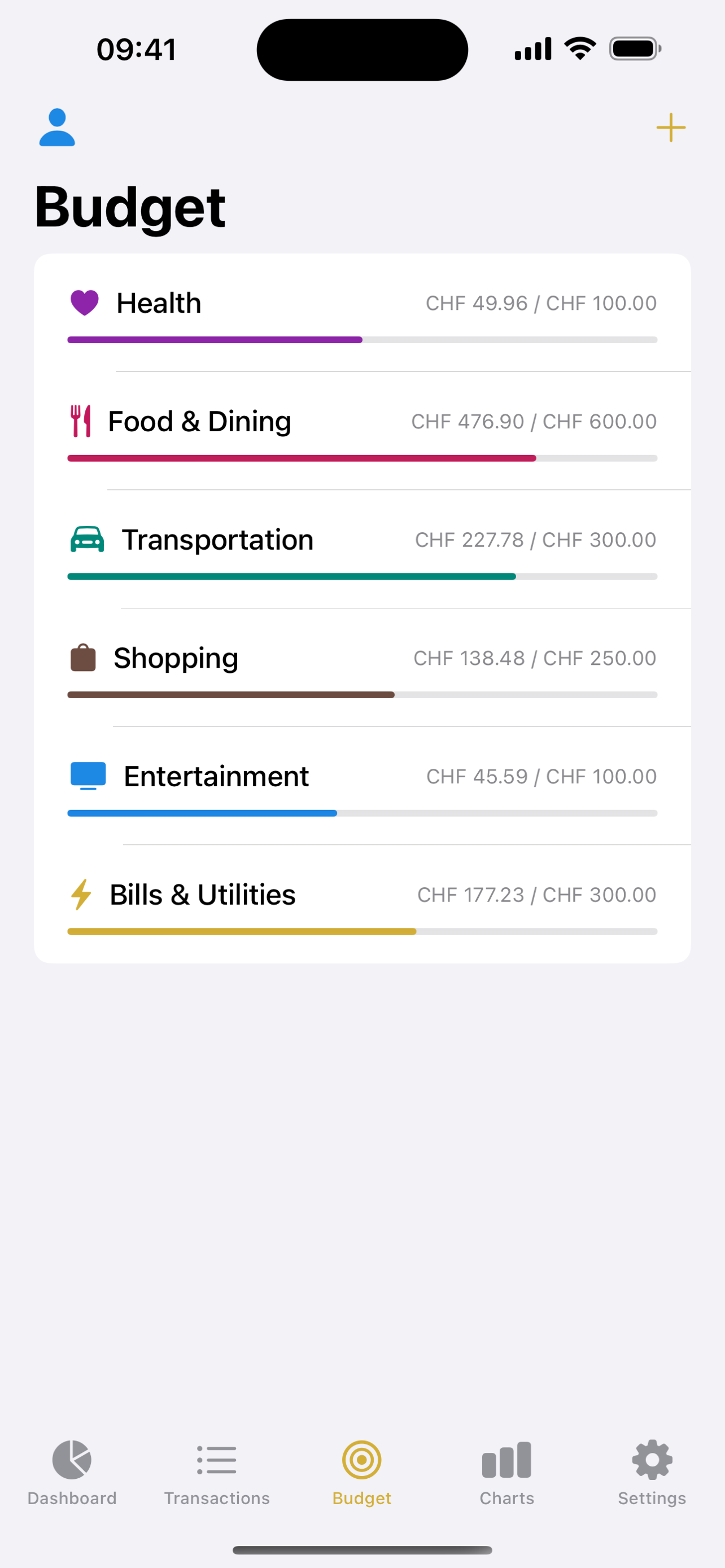This screenshot has width=725, height=1568.
Task: Click the Health progress bar
Action: 361,340
